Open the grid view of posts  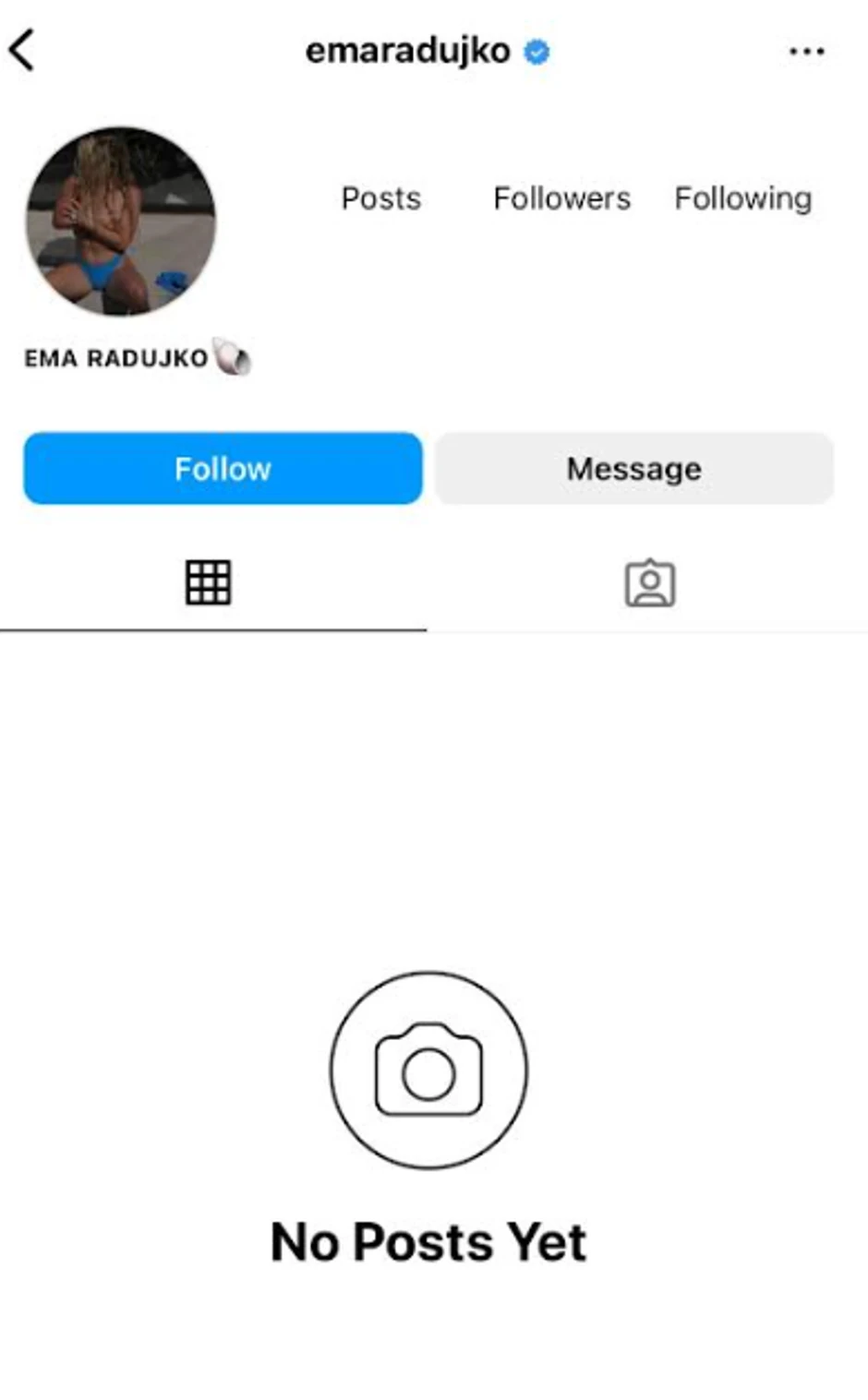207,582
